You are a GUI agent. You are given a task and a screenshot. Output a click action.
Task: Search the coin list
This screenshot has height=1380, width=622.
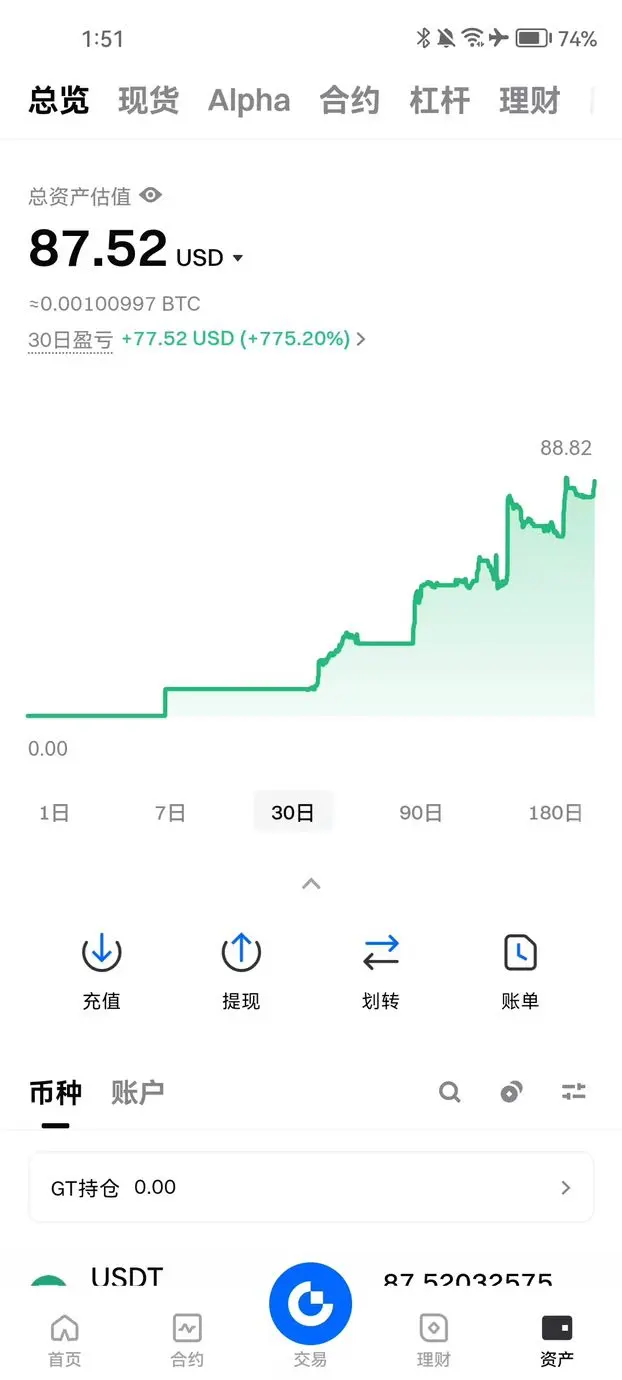(450, 1092)
